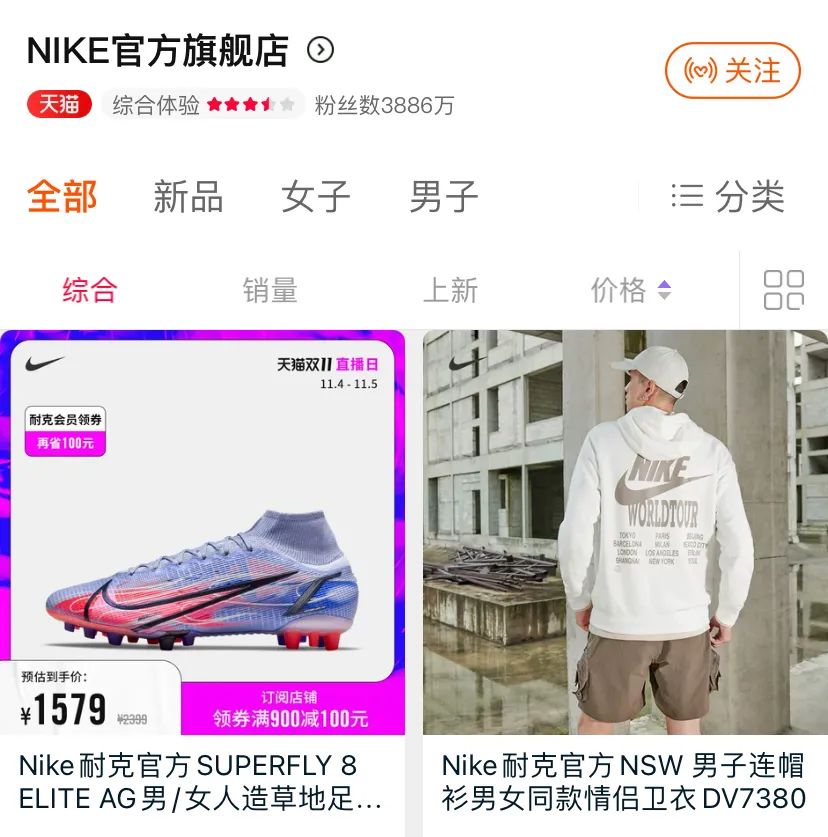This screenshot has width=828, height=837.
Task: Expand the 价格 sort dropdown arrows
Action: 662,289
